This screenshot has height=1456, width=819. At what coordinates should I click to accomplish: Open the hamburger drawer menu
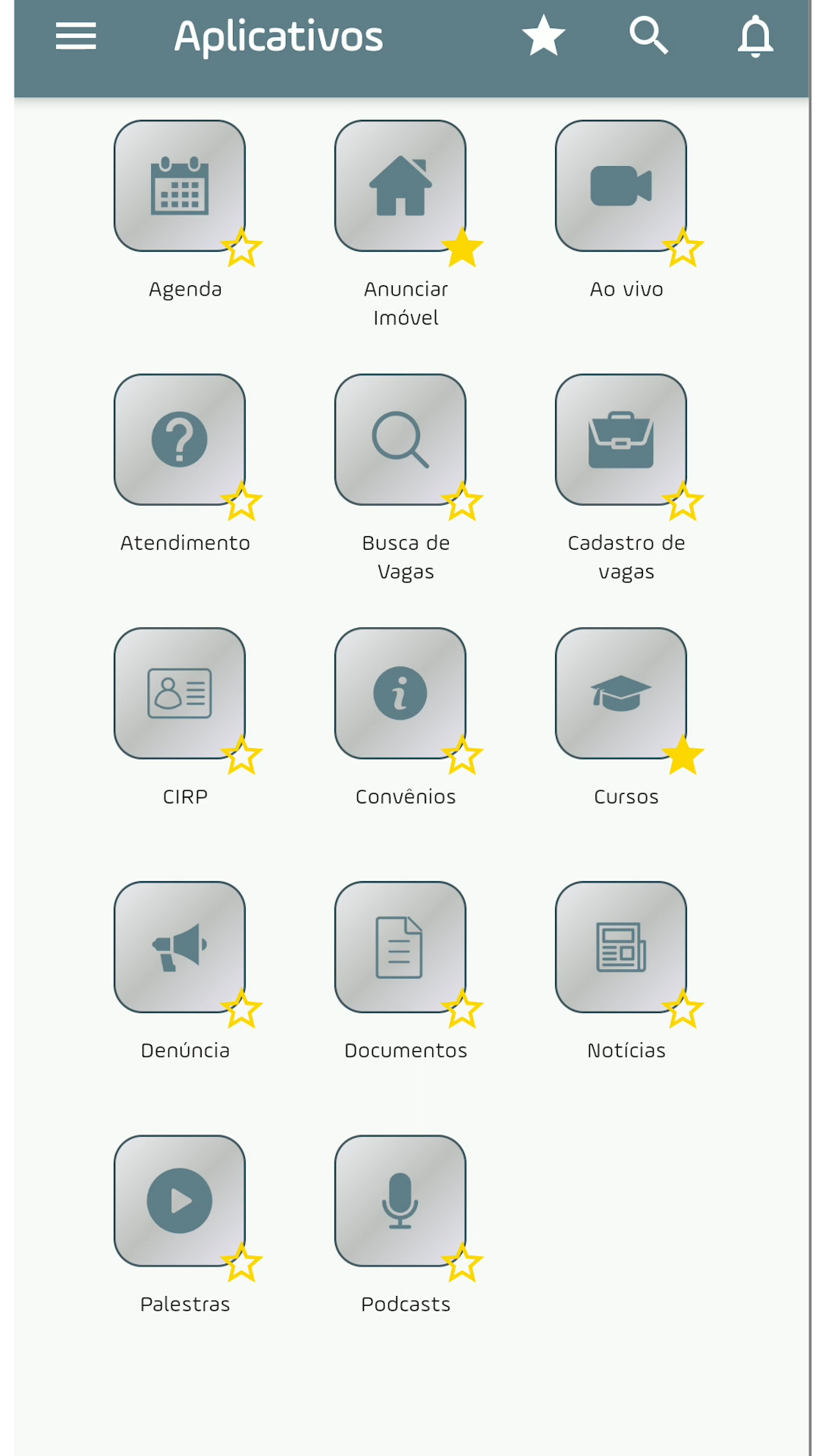coord(76,36)
